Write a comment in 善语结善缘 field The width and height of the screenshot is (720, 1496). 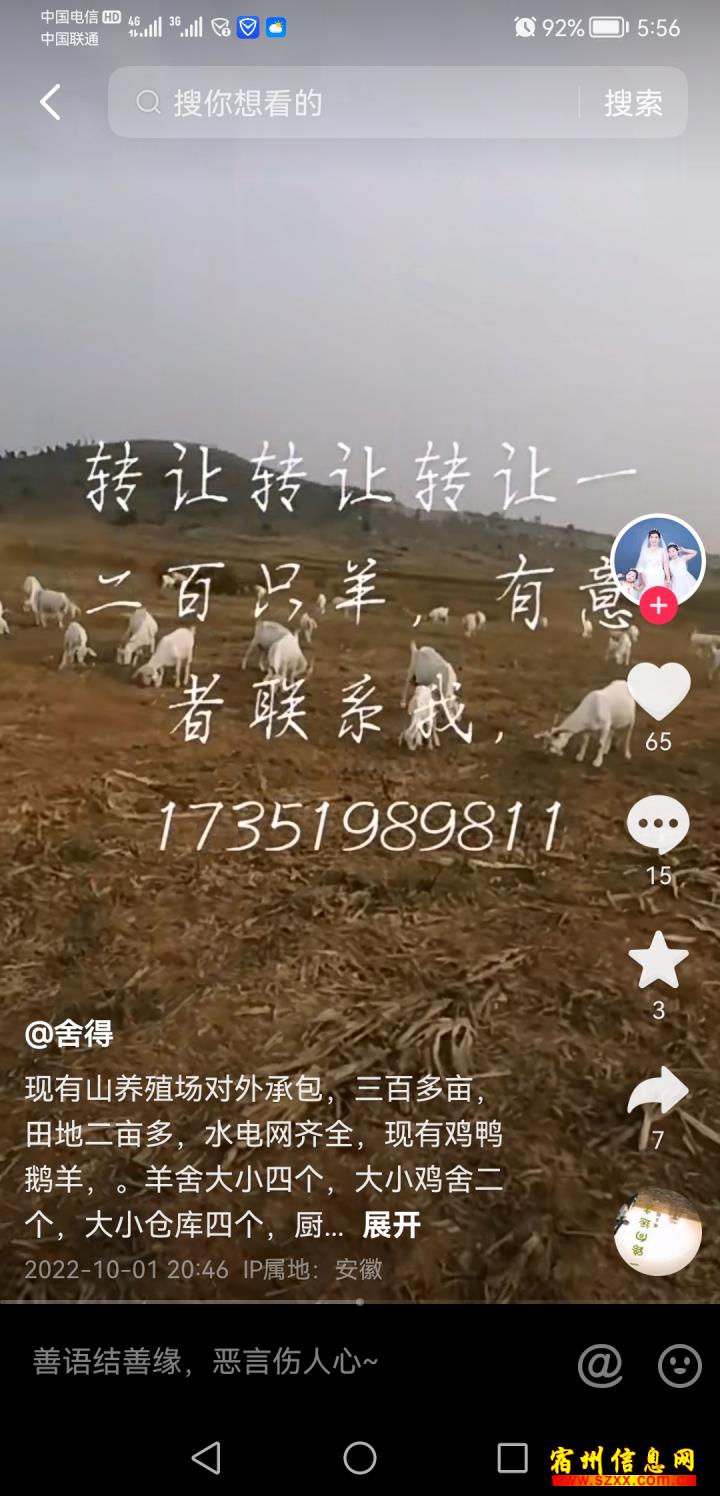pos(288,1362)
